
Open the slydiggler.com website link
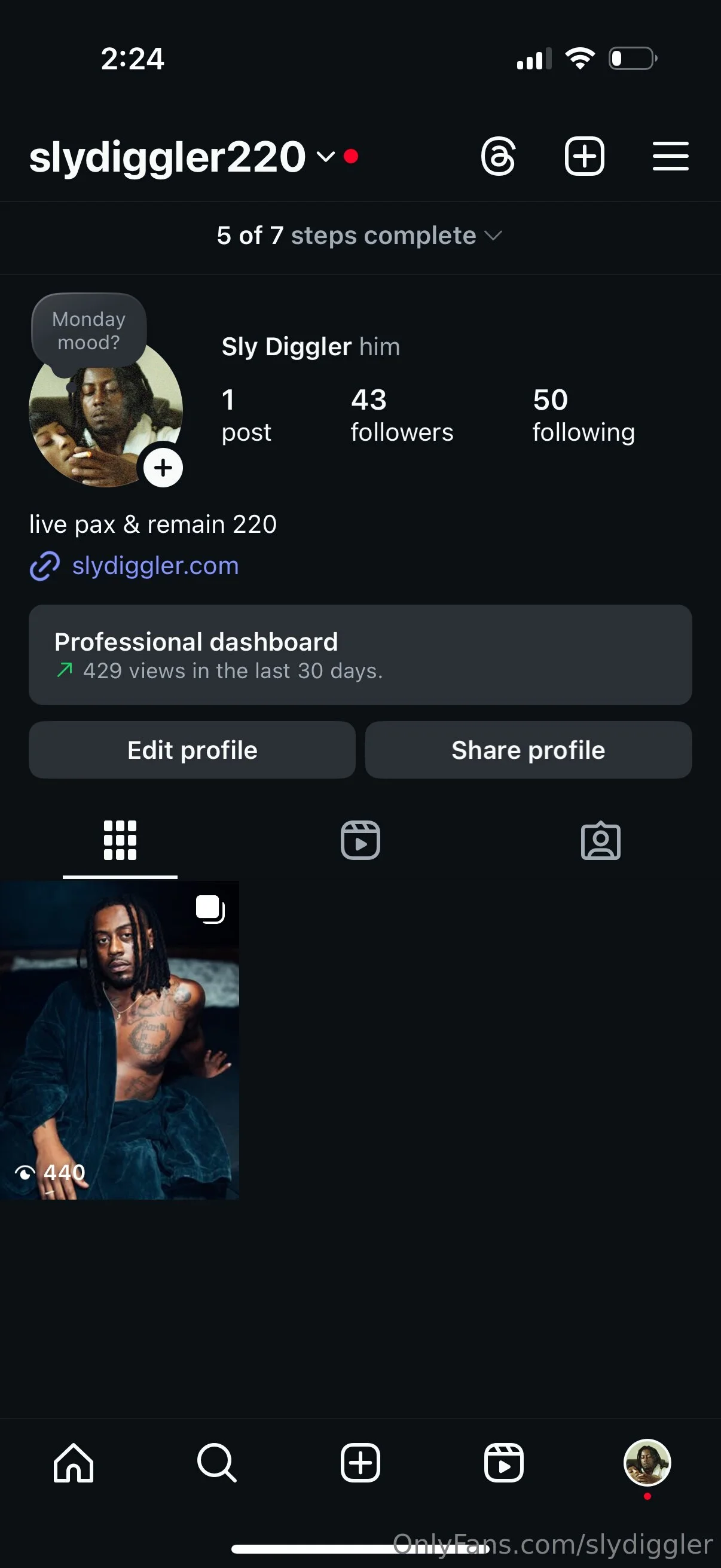pyautogui.click(x=155, y=566)
